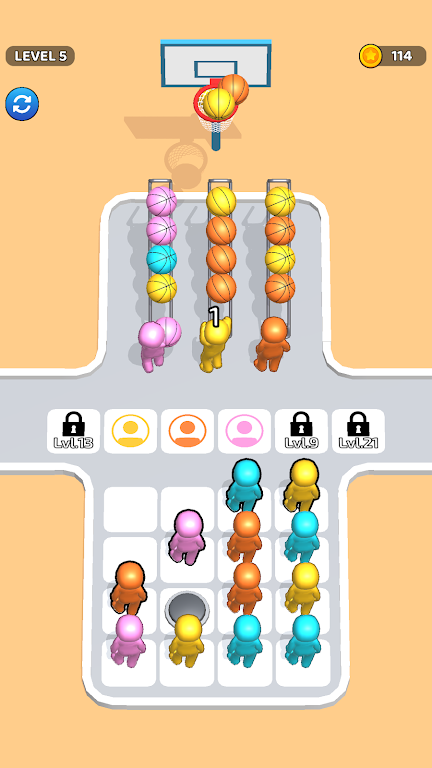Send the front-row yellow figure beside the cyan one

[302, 485]
